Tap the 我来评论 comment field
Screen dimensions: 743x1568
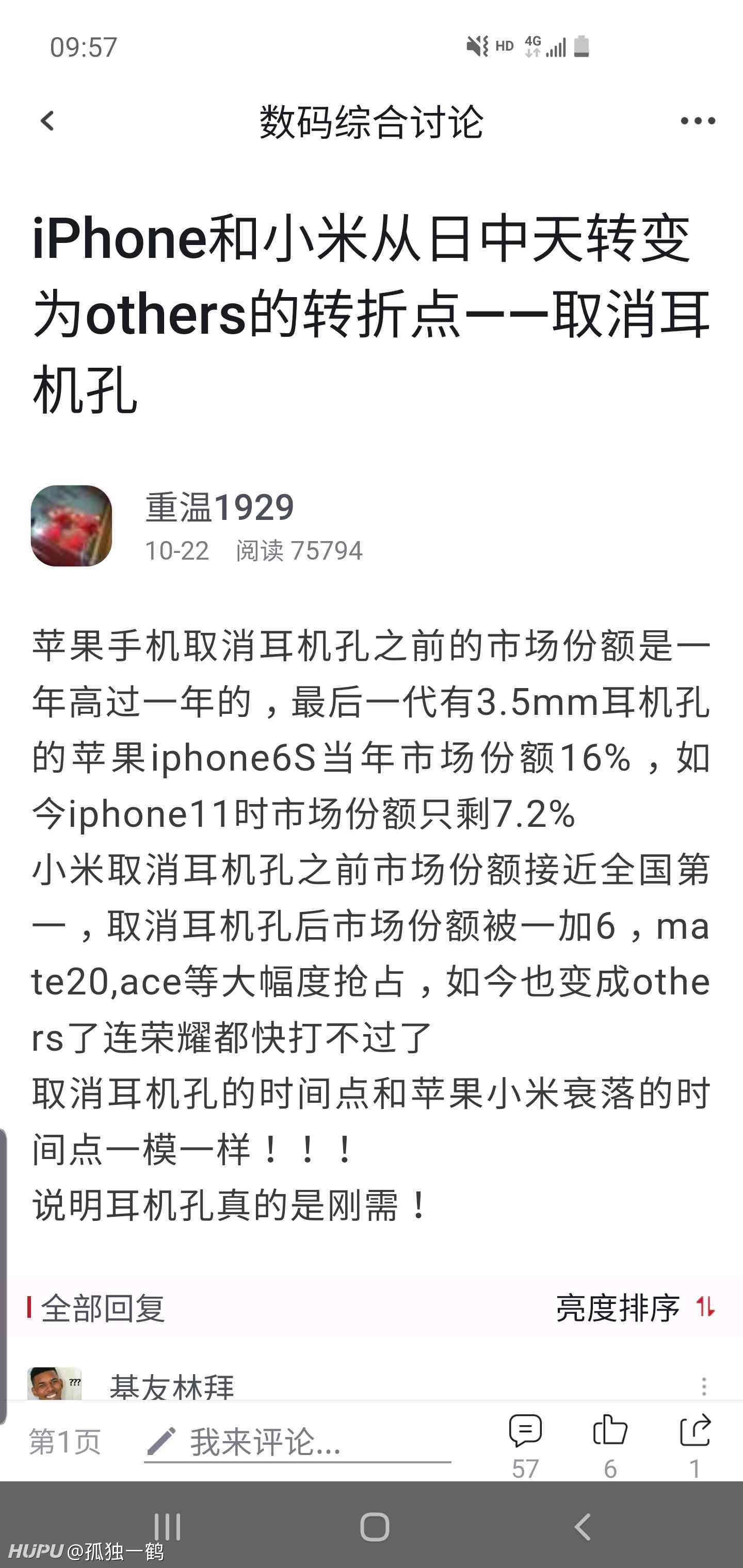[x=297, y=1442]
